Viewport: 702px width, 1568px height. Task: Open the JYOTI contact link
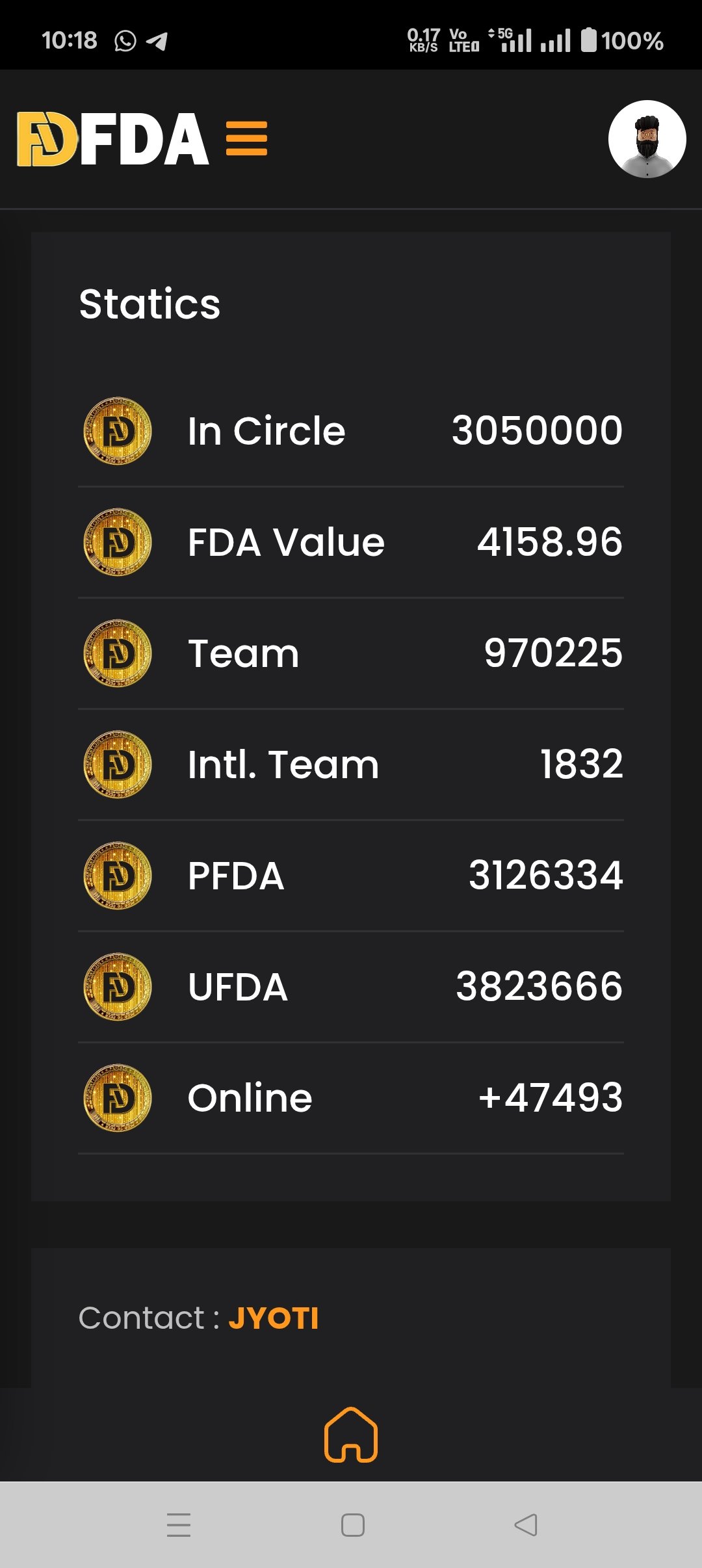coord(273,1319)
